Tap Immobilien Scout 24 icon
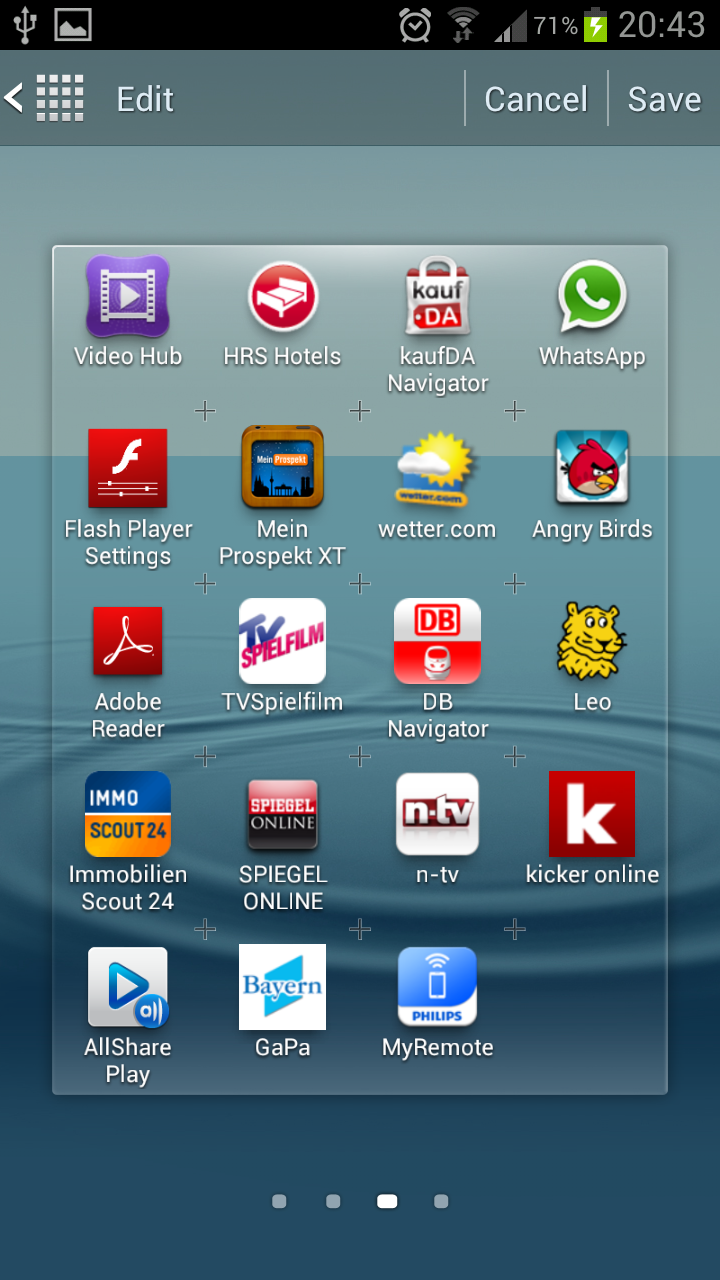This screenshot has width=720, height=1280. tap(128, 815)
